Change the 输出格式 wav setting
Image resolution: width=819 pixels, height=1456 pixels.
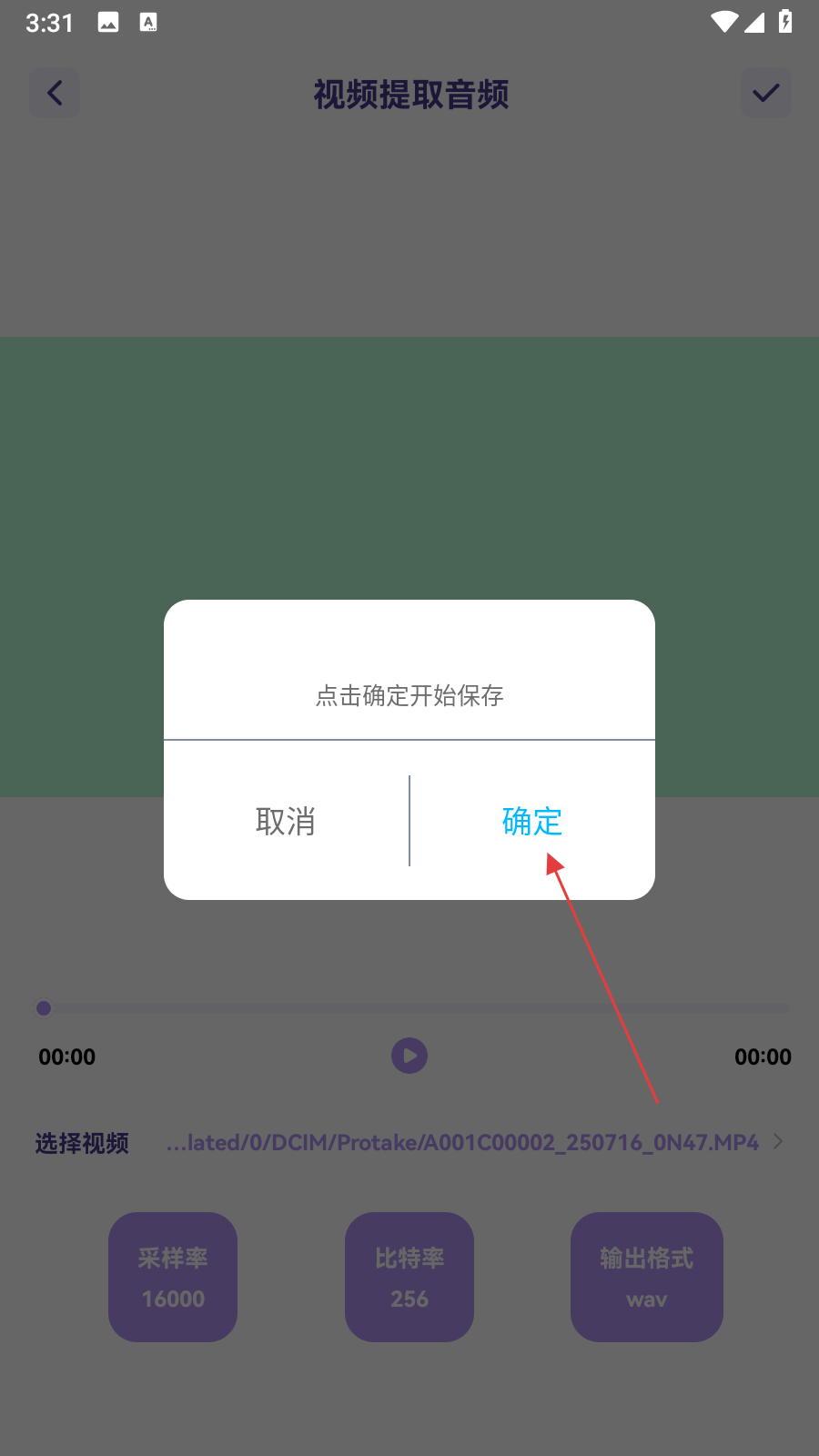point(647,1277)
